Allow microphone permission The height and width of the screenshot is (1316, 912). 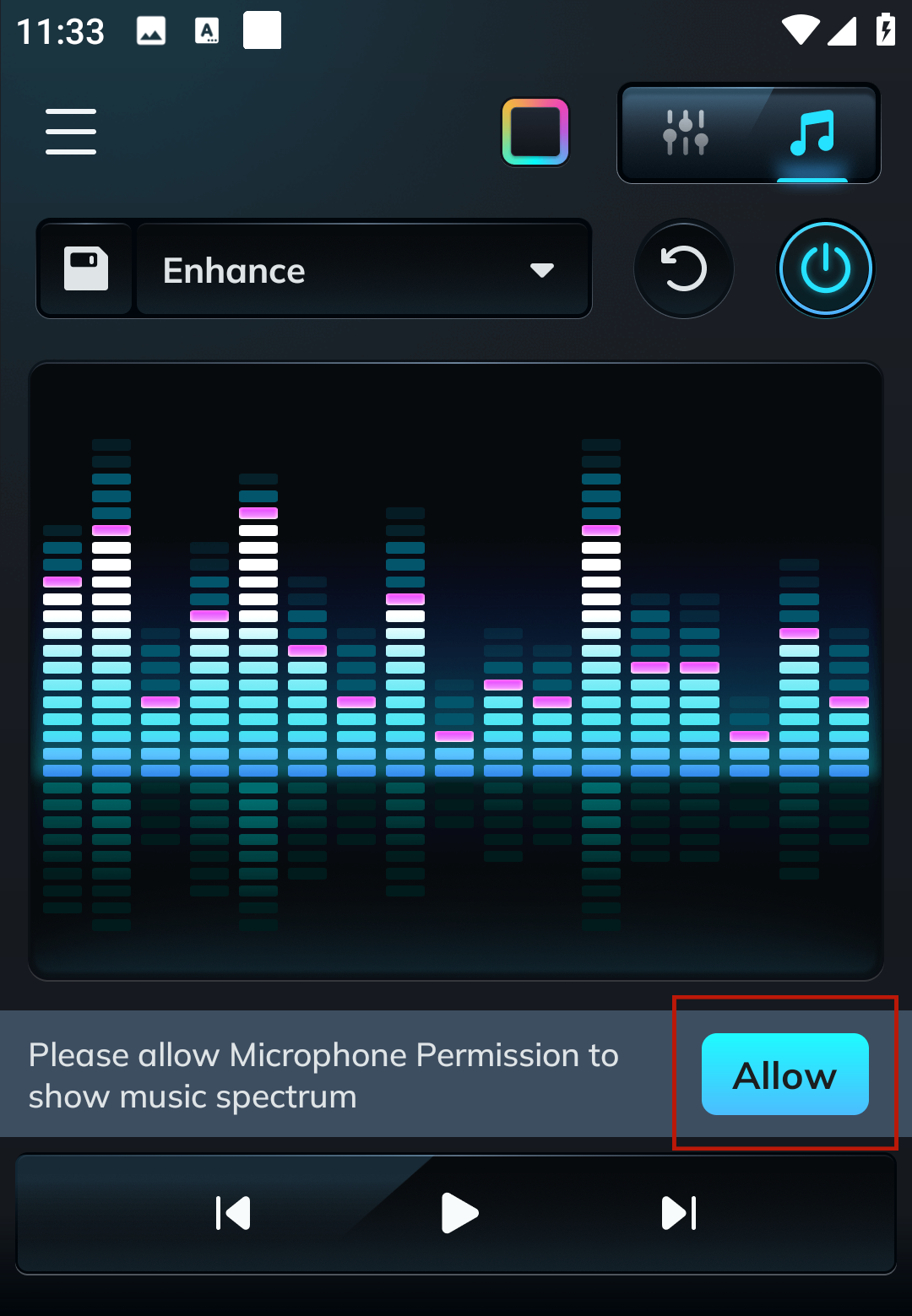784,1075
